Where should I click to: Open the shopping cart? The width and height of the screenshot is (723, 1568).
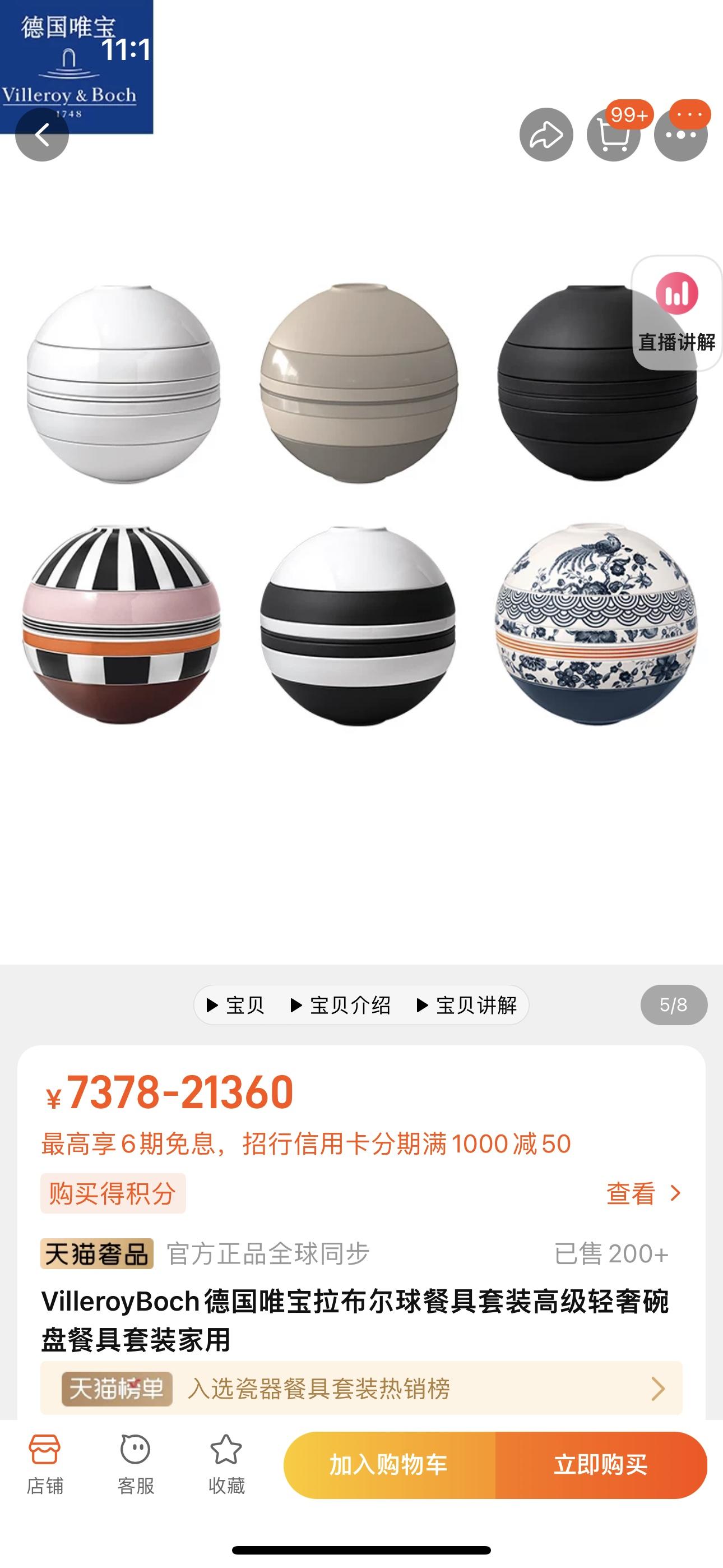613,135
